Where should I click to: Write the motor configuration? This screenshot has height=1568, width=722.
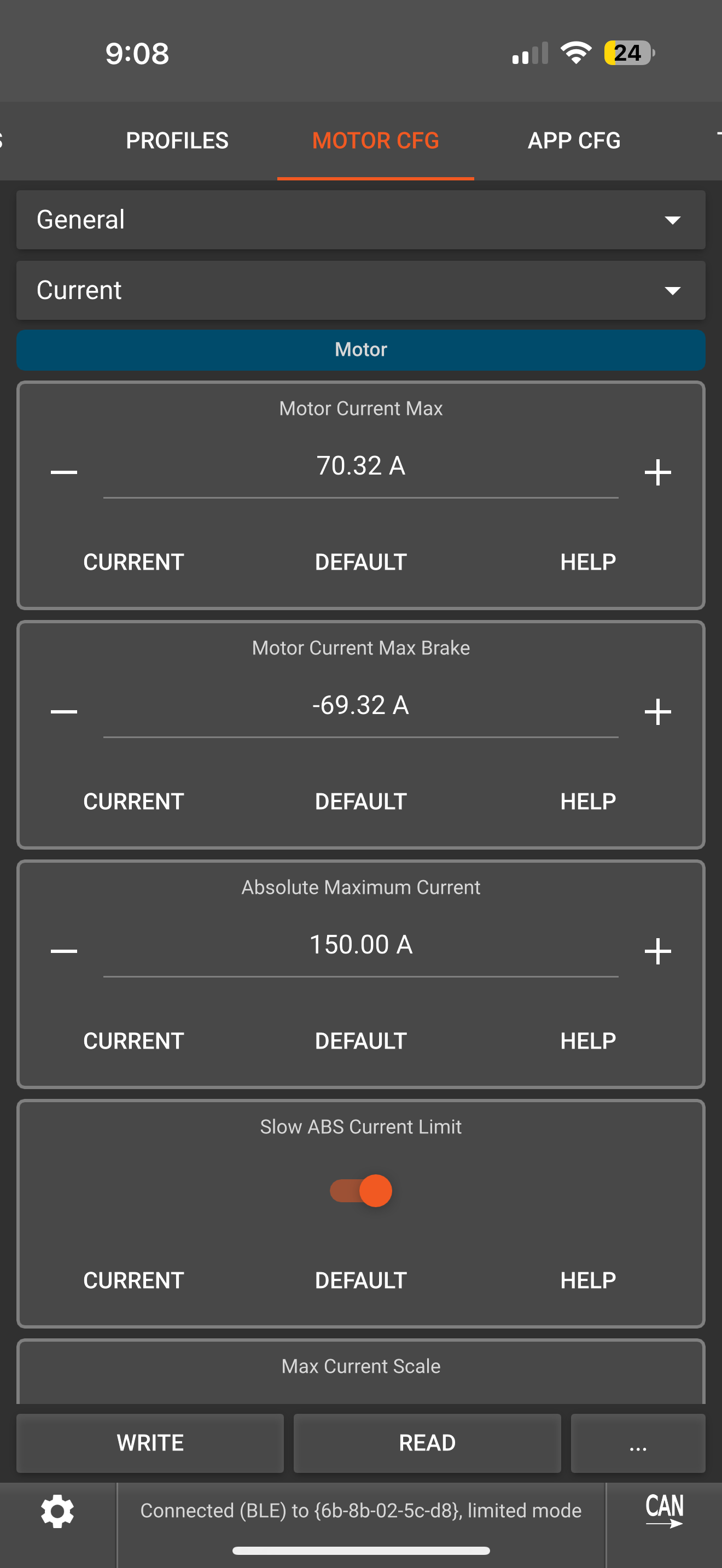[150, 1443]
